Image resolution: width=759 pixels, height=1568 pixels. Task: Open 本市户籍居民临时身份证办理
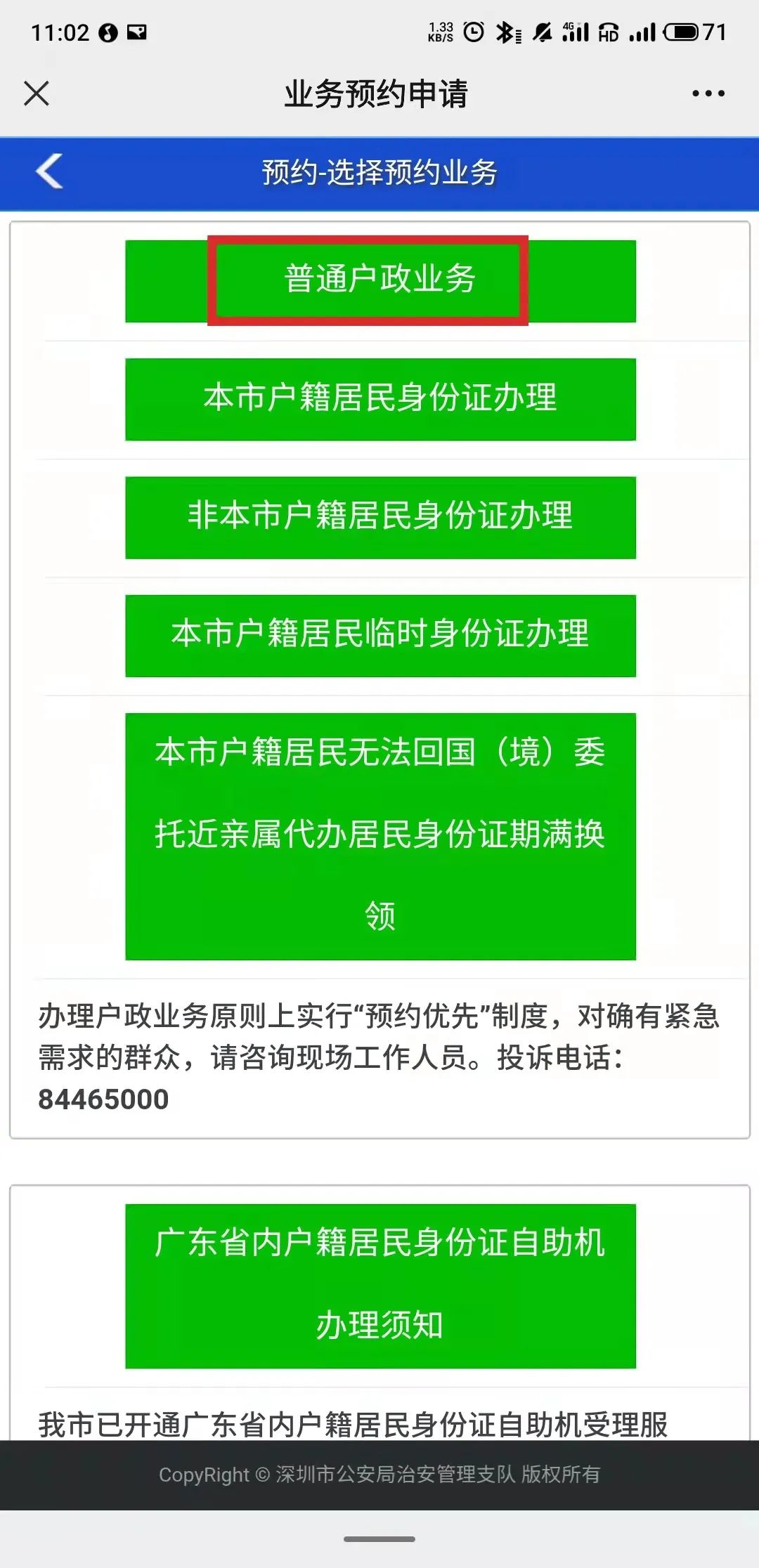point(379,635)
